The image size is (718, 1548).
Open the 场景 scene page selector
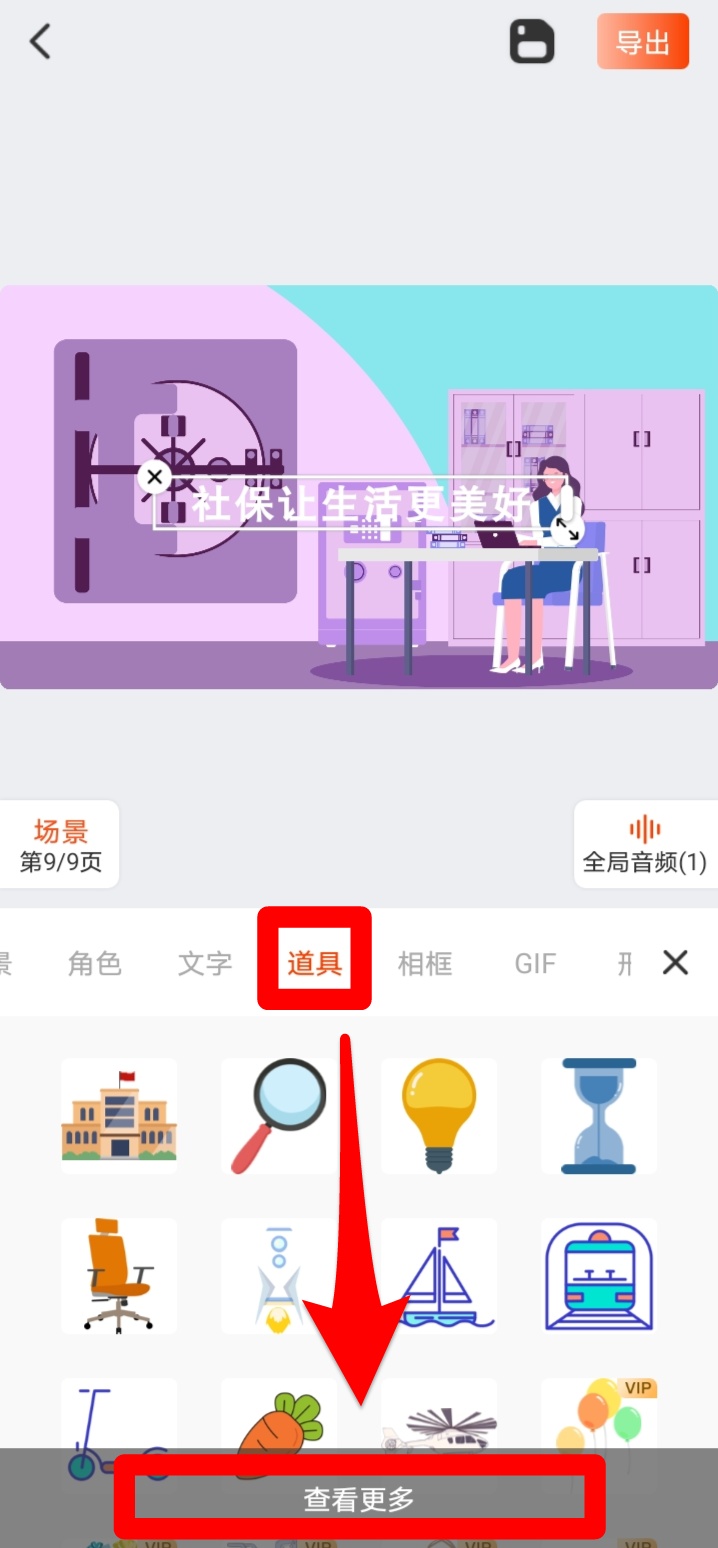(60, 845)
